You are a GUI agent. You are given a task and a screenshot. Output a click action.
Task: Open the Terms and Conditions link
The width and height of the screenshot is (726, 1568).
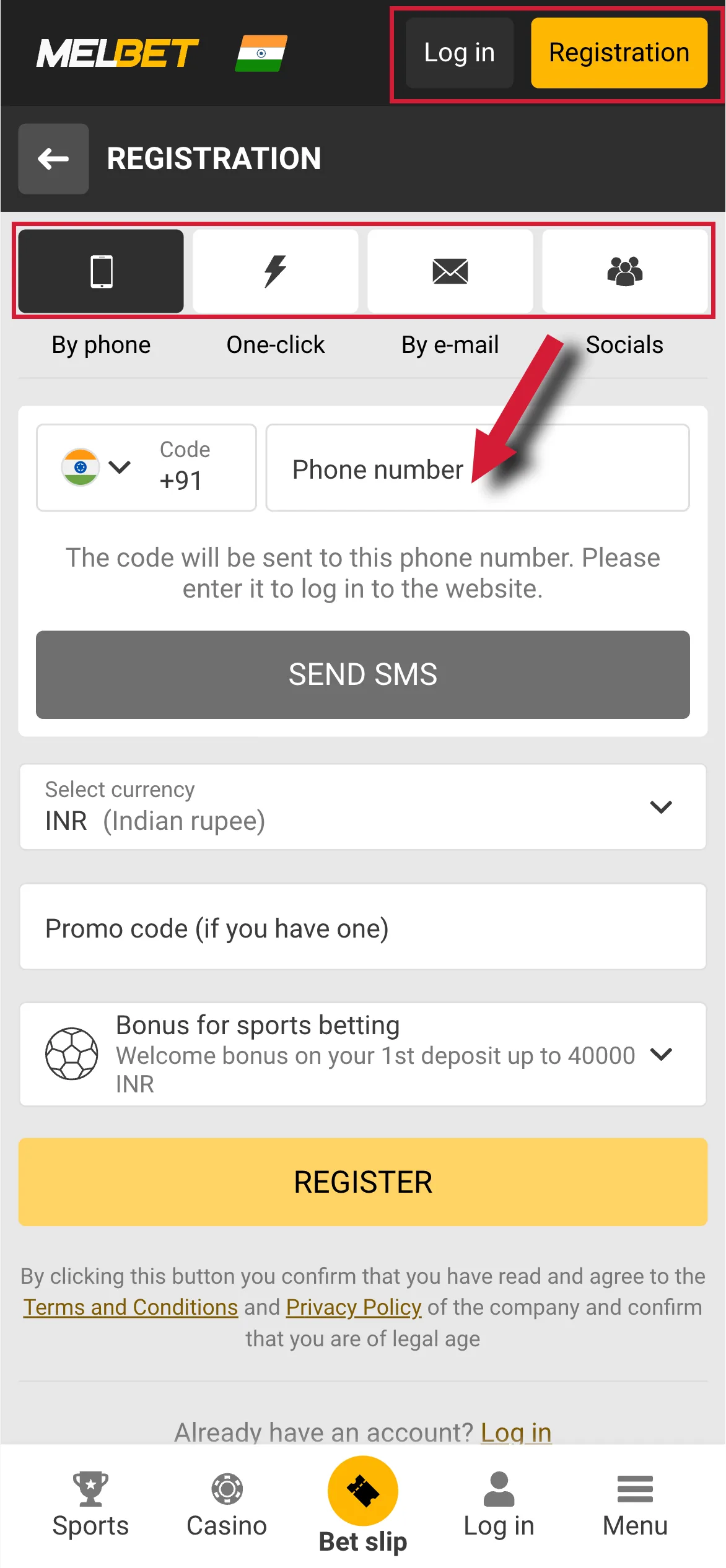click(x=129, y=1307)
